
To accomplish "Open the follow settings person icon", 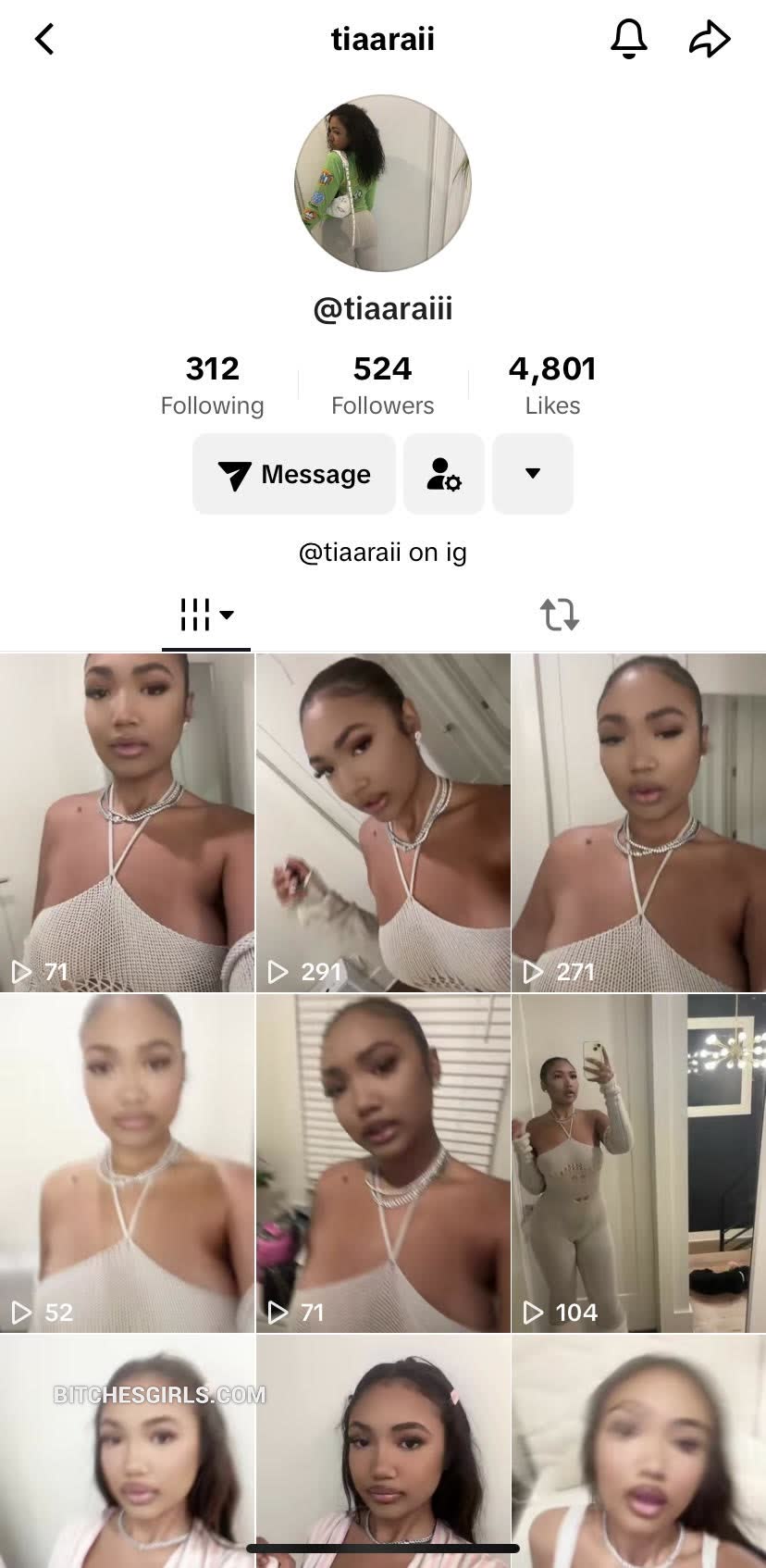I will pos(443,474).
